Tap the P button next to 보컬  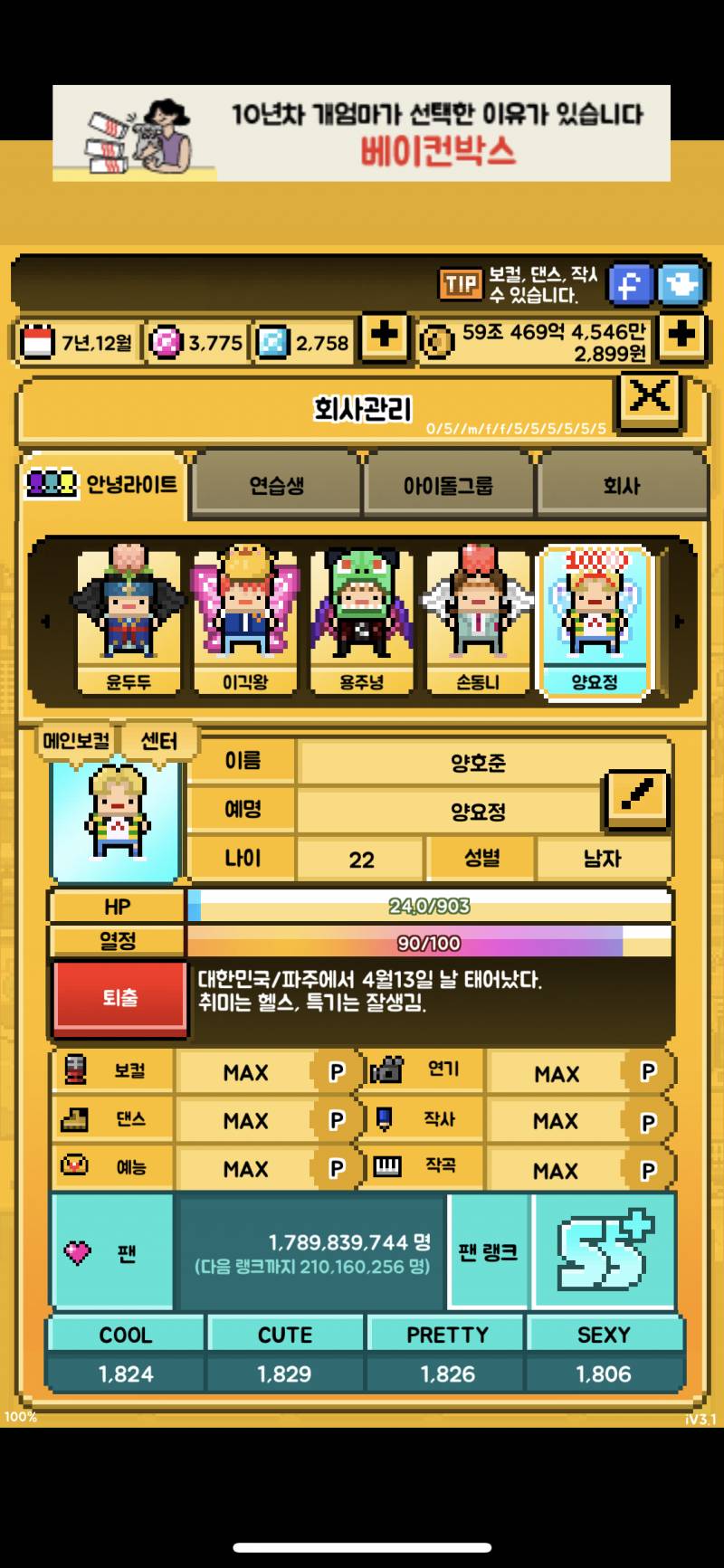[337, 1072]
